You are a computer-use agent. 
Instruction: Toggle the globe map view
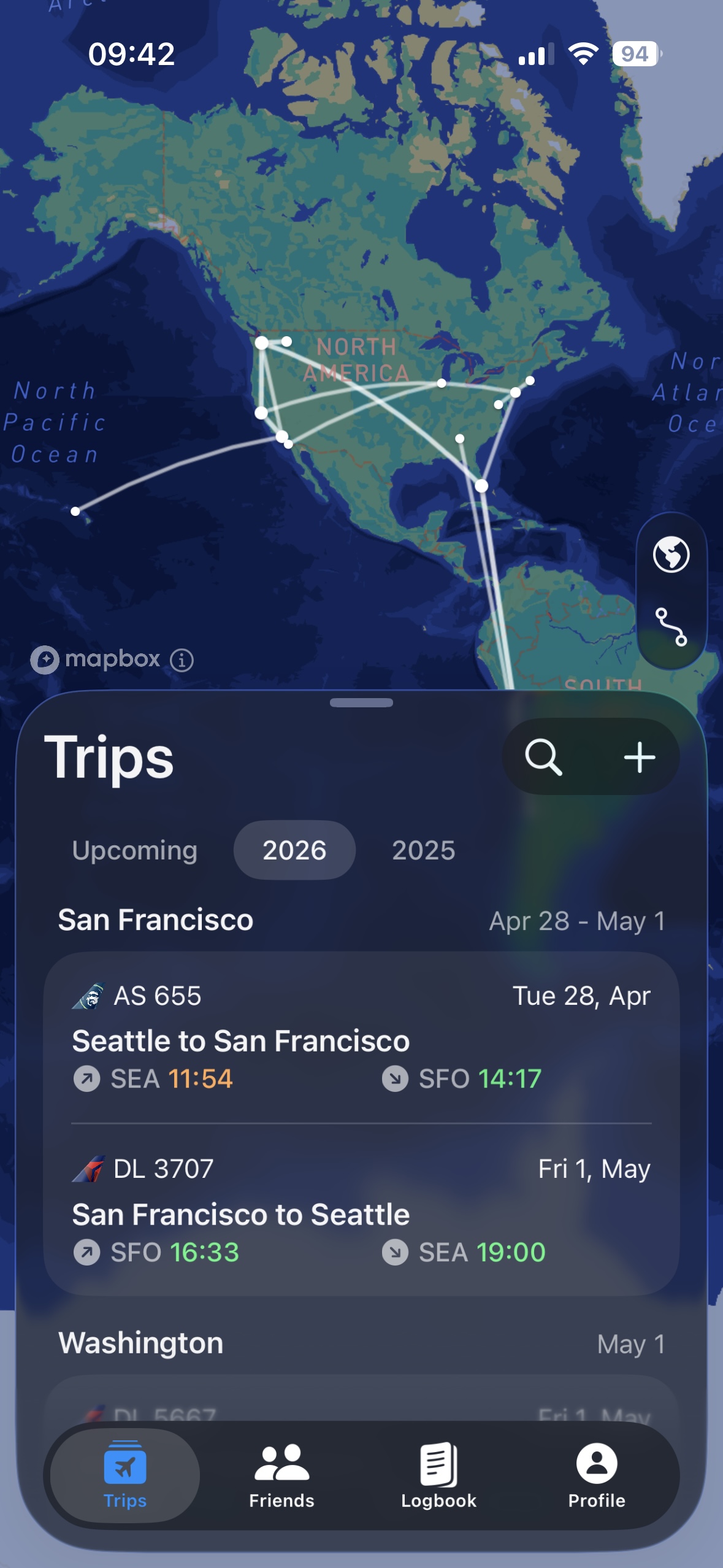click(671, 555)
